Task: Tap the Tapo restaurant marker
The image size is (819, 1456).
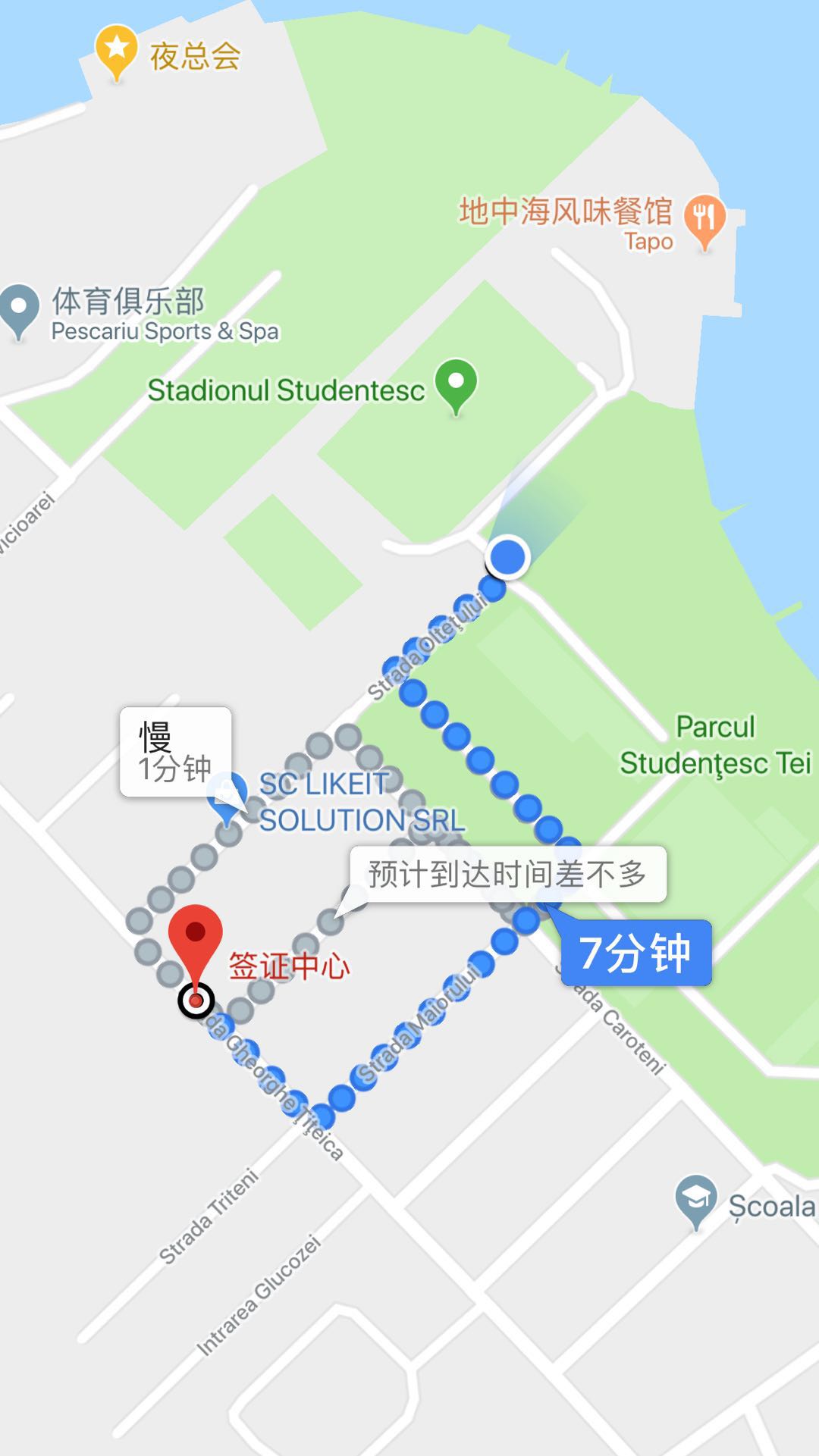Action: point(704,220)
